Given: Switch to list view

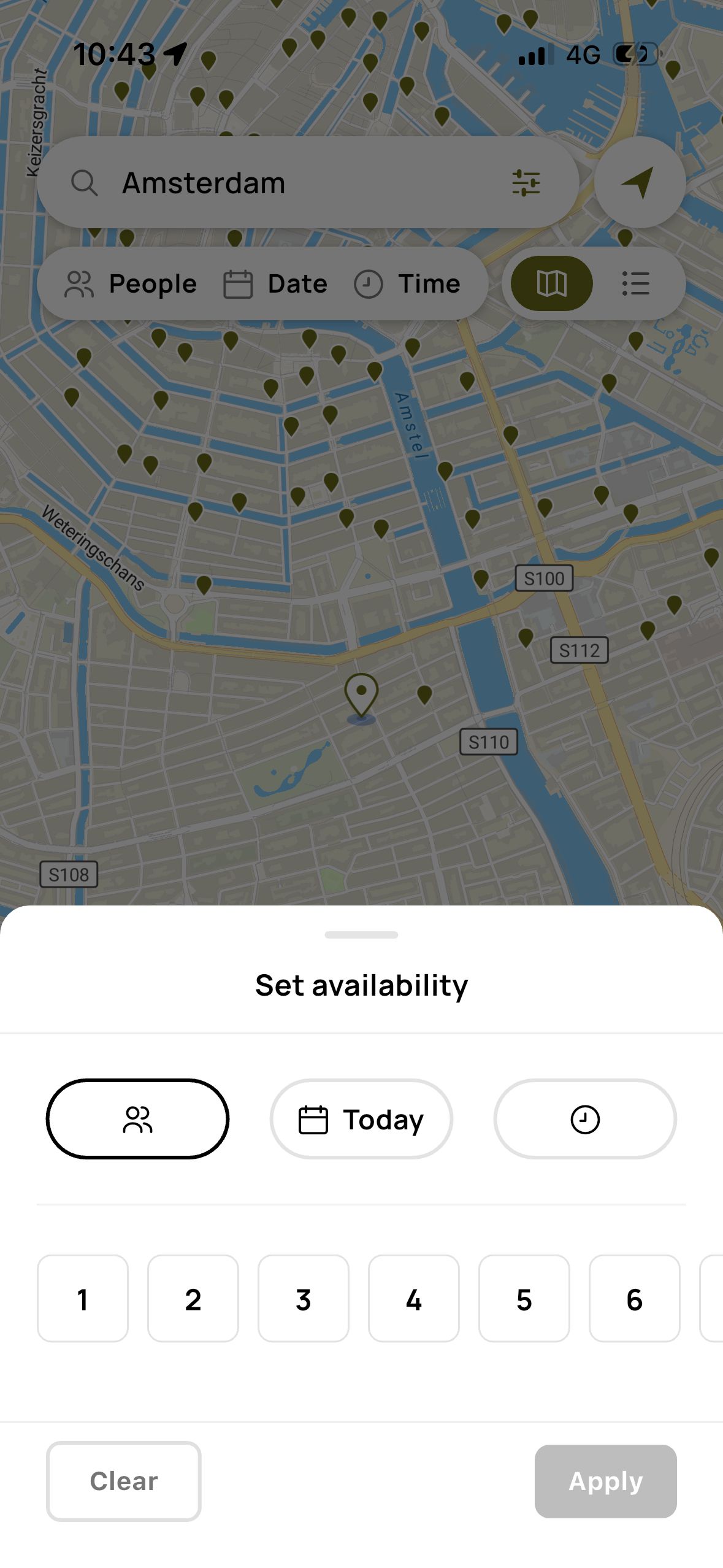Looking at the screenshot, I should 636,283.
